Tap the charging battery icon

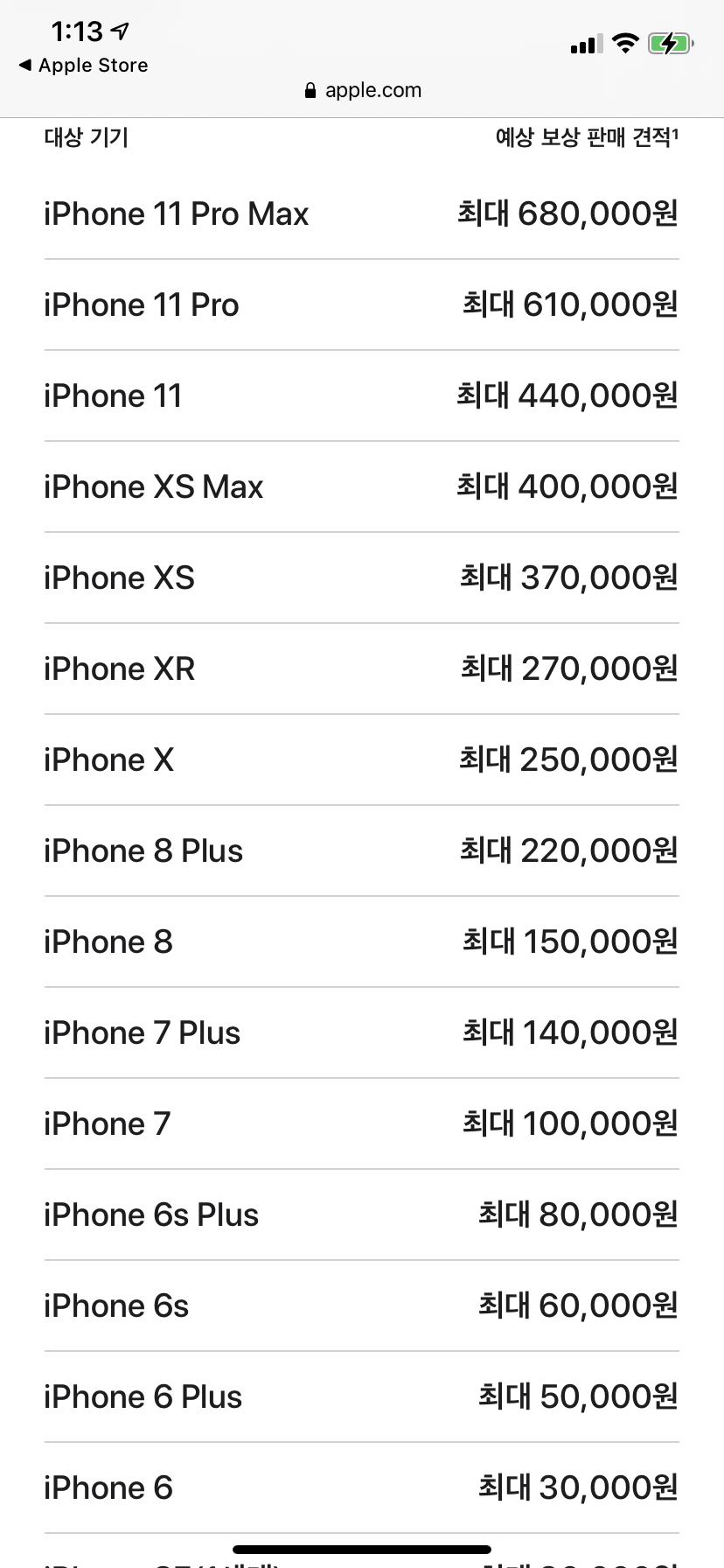tap(670, 43)
